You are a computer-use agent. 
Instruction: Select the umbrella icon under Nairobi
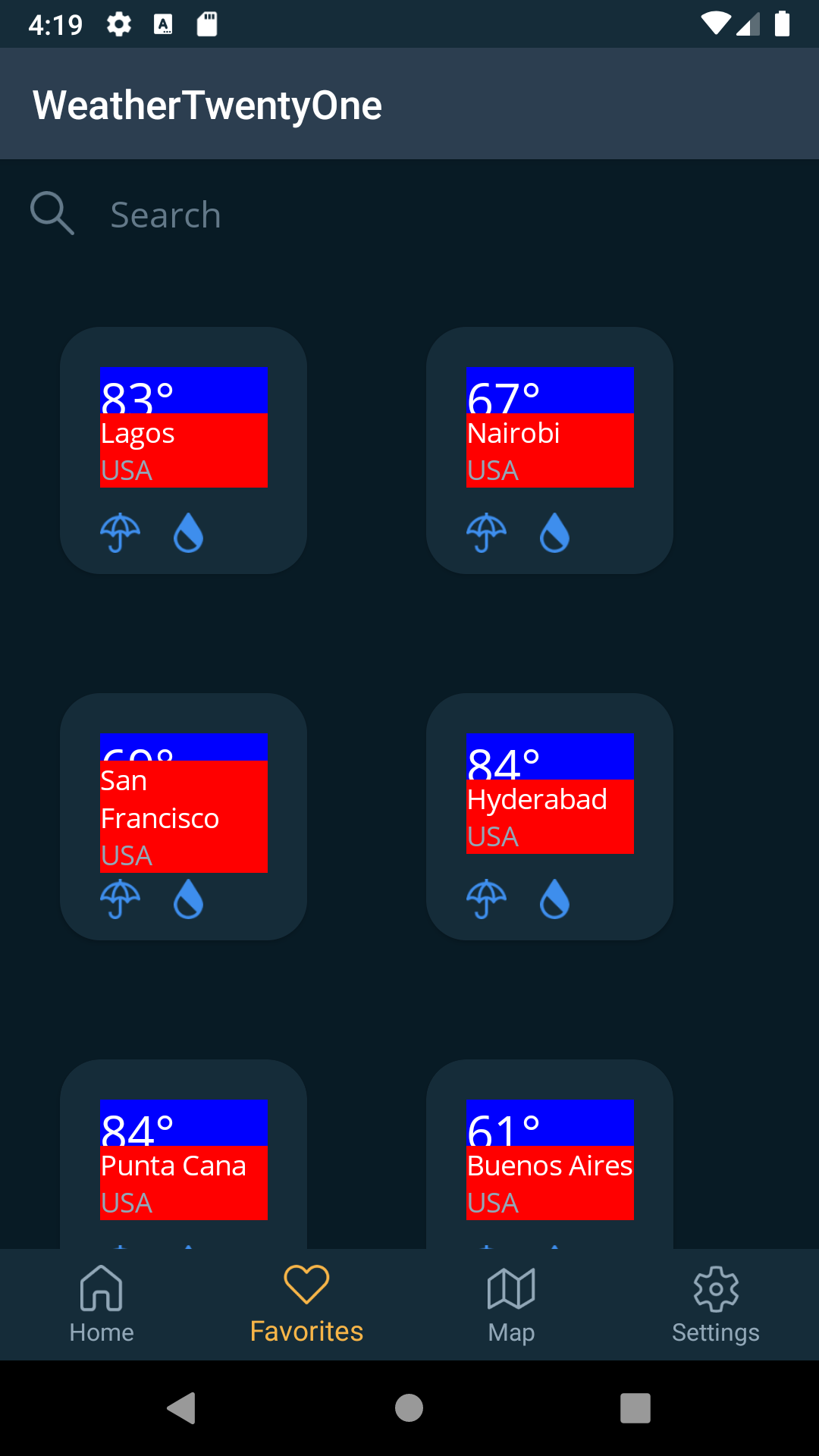click(485, 532)
